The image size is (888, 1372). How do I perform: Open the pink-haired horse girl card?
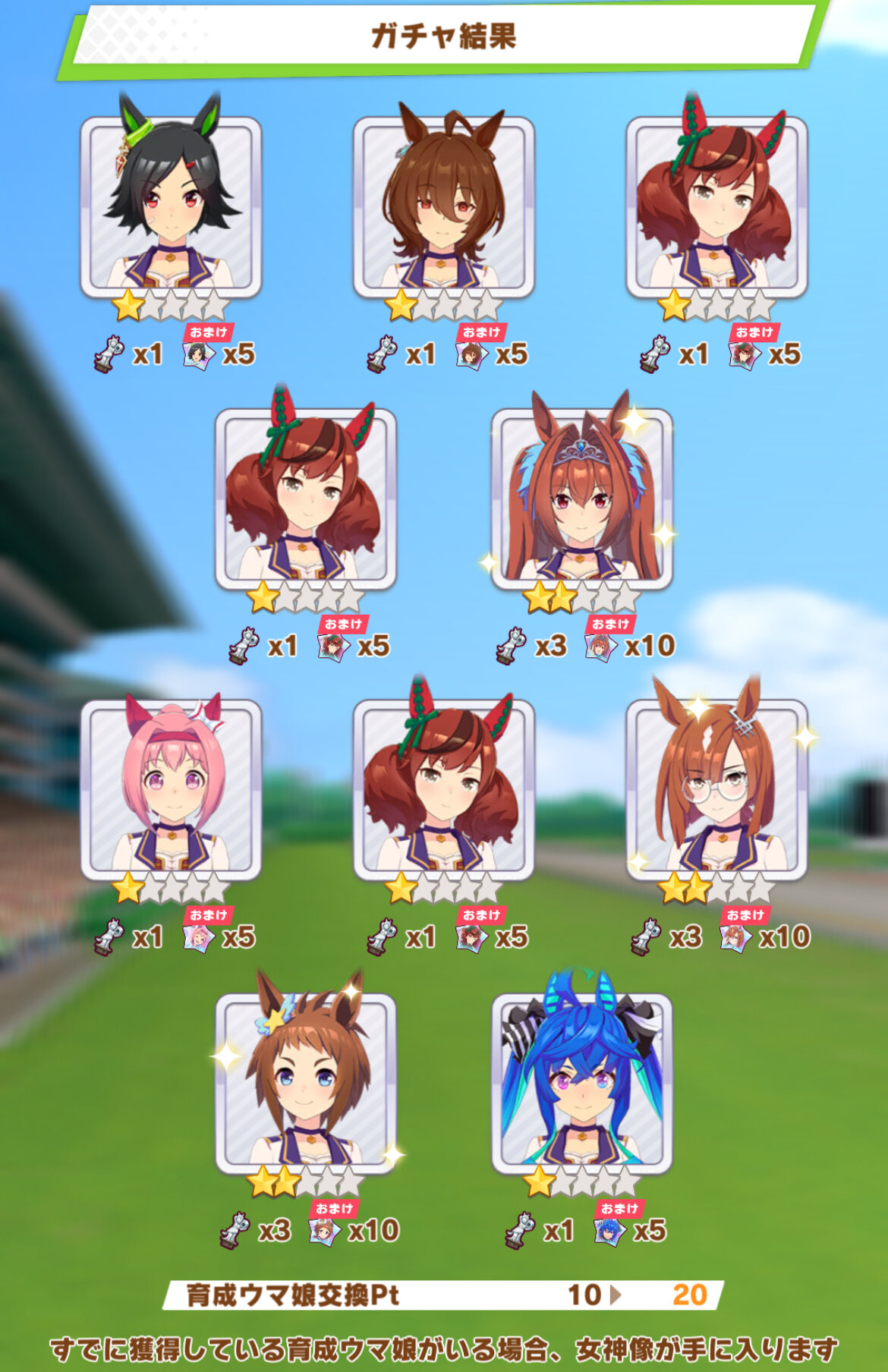pos(171,789)
